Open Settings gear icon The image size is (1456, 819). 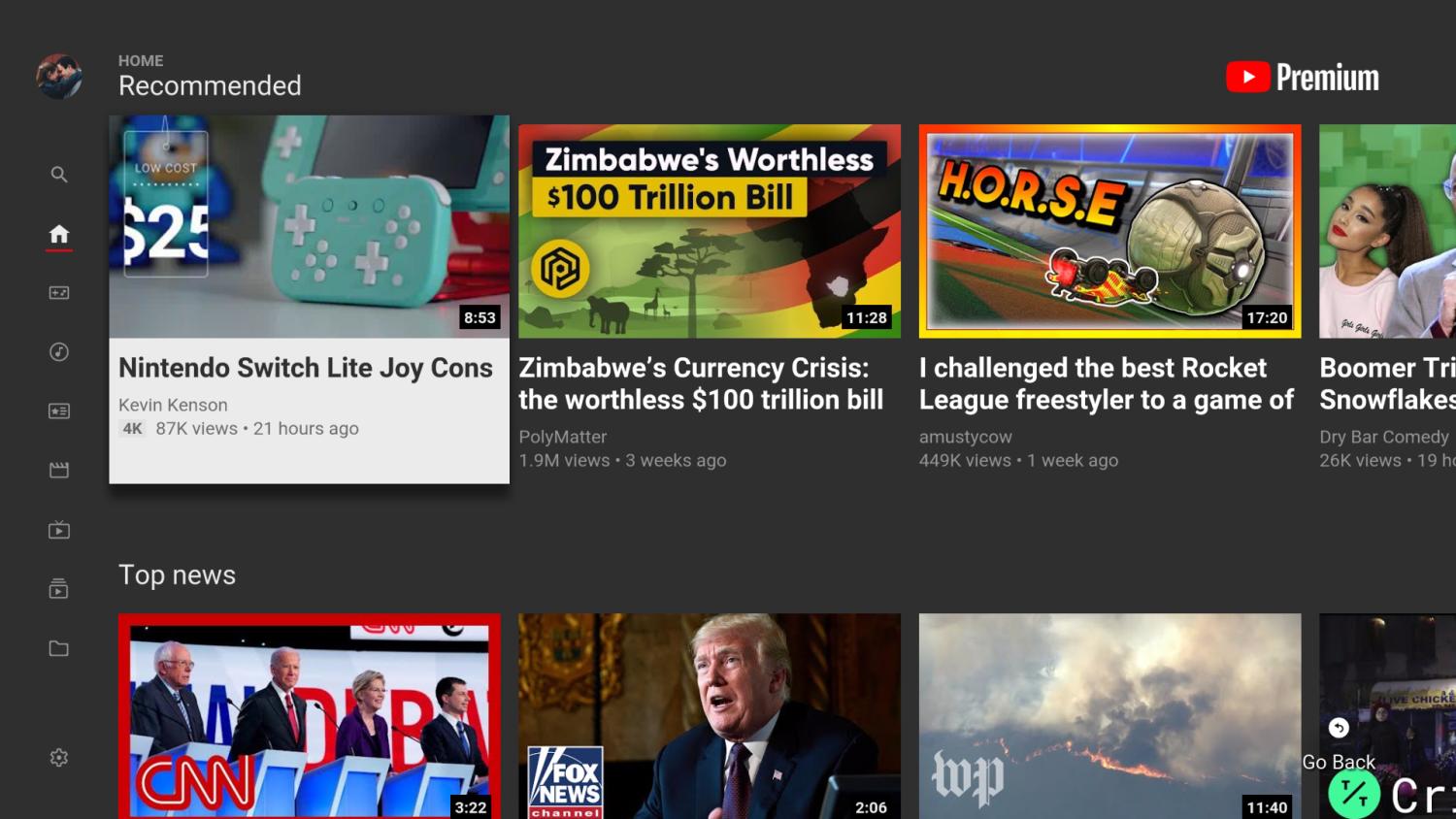click(x=59, y=758)
